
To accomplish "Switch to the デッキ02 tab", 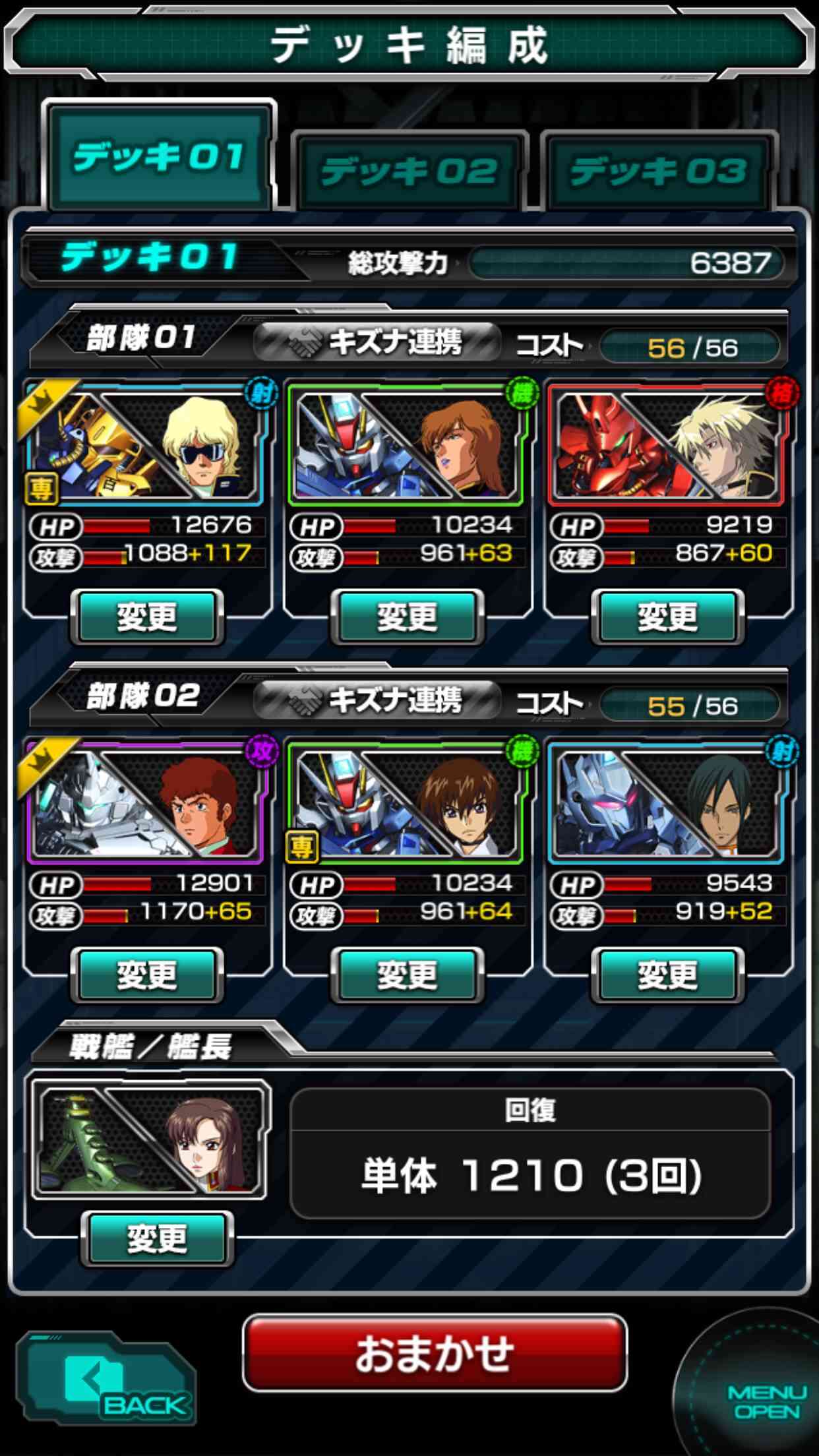I will 409,171.
